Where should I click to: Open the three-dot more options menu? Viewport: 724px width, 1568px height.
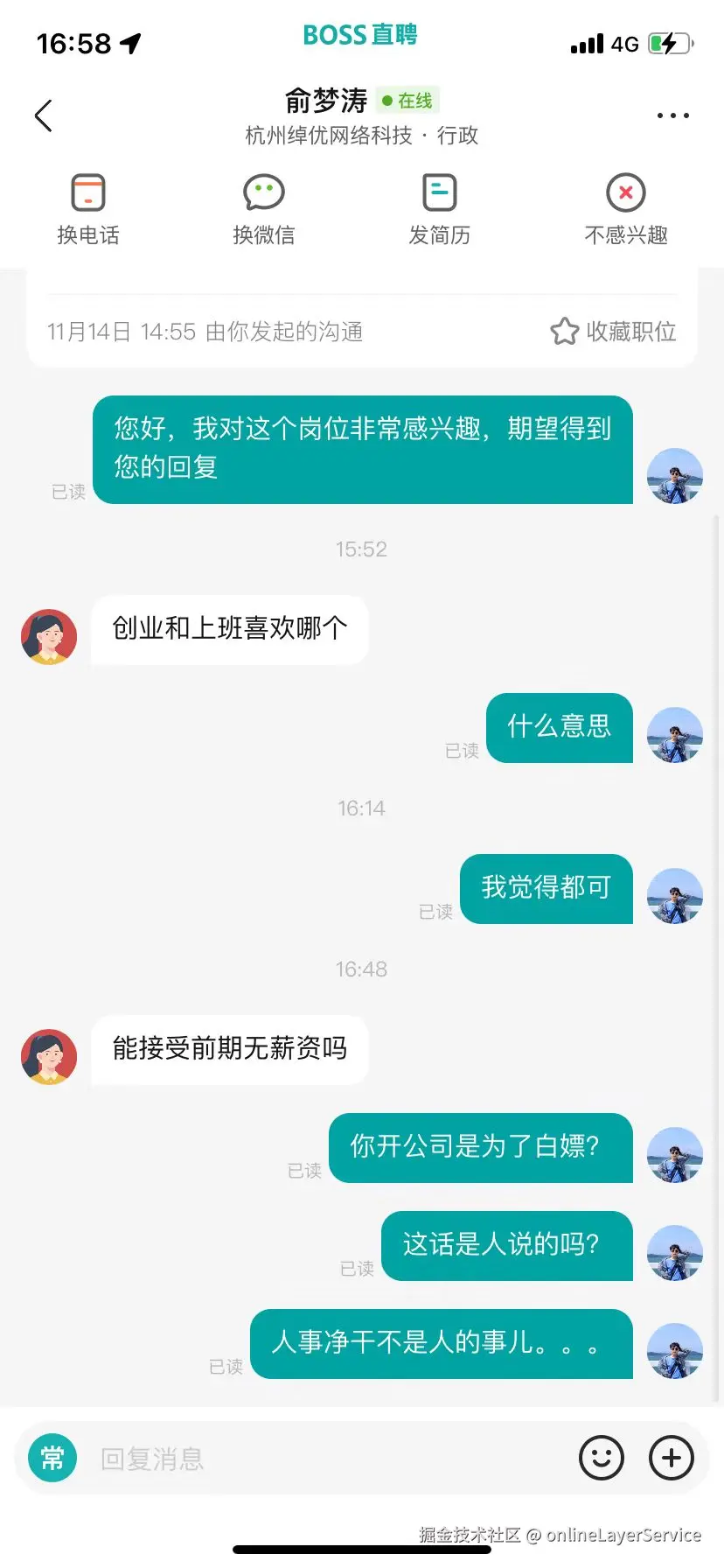(x=672, y=115)
